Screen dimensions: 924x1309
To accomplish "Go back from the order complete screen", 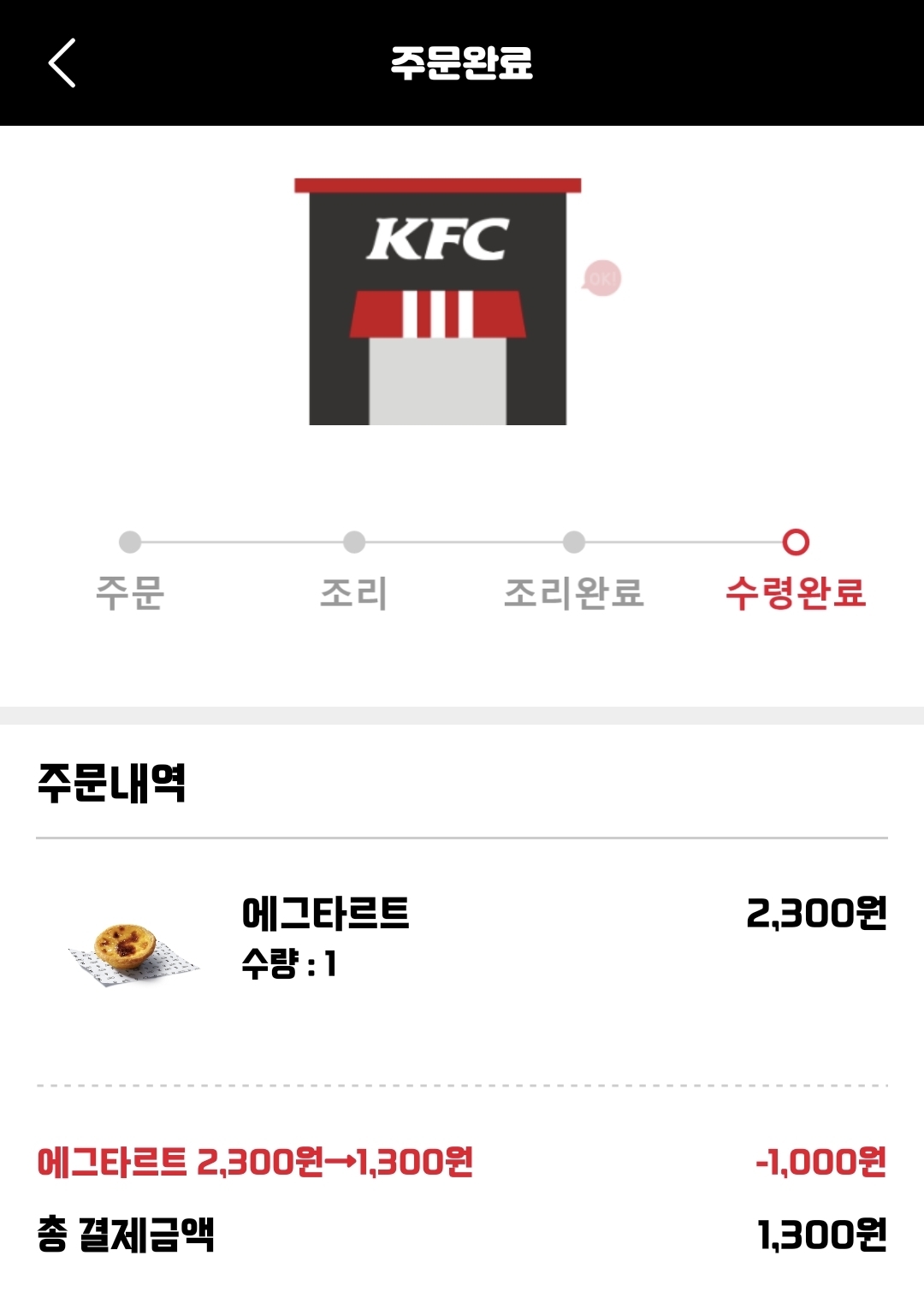I will (x=62, y=62).
